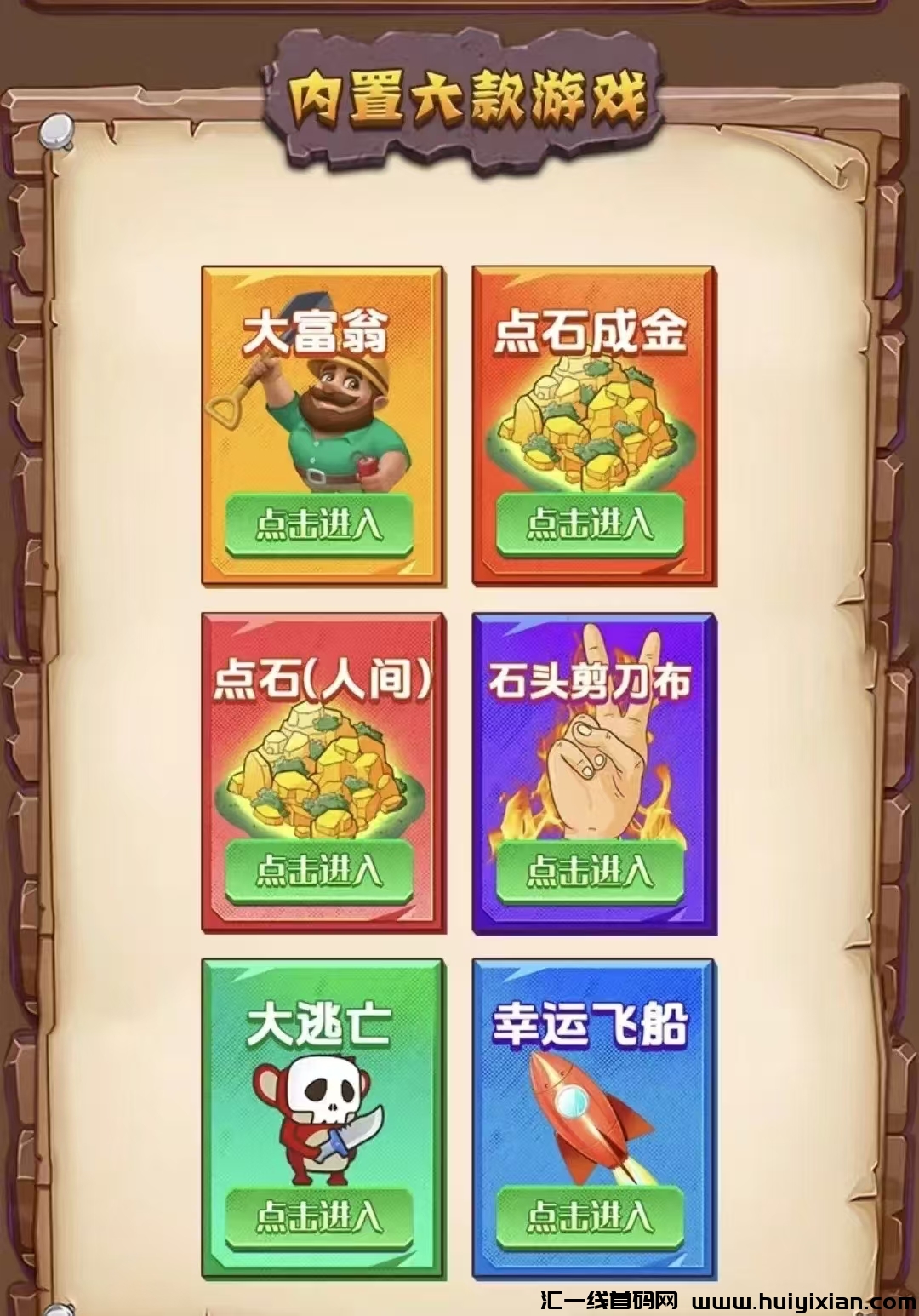919x1316 pixels.
Task: Enter the 幸运飞船 game
Action: [590, 1217]
